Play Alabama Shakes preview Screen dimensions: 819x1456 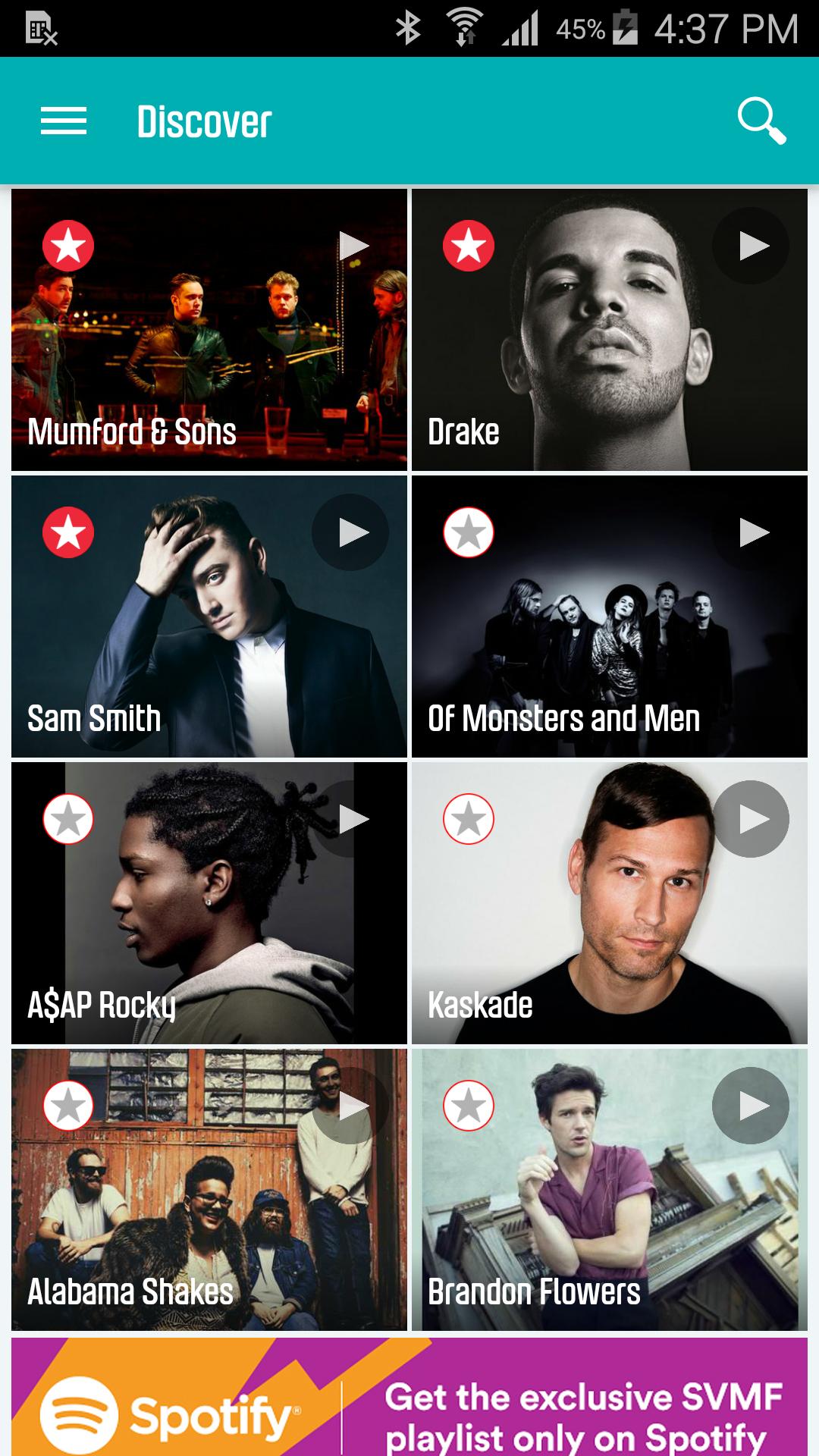(x=351, y=1106)
